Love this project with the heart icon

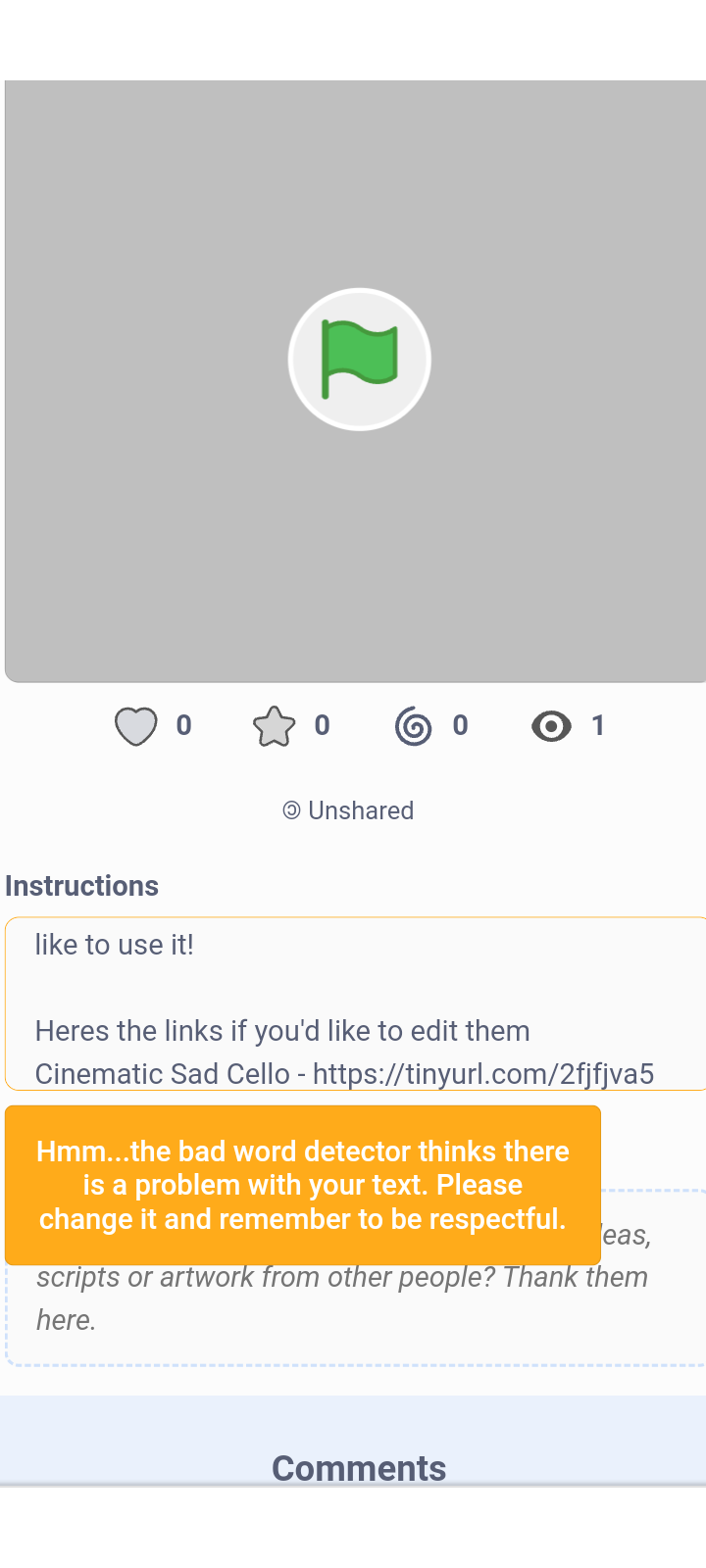136,726
